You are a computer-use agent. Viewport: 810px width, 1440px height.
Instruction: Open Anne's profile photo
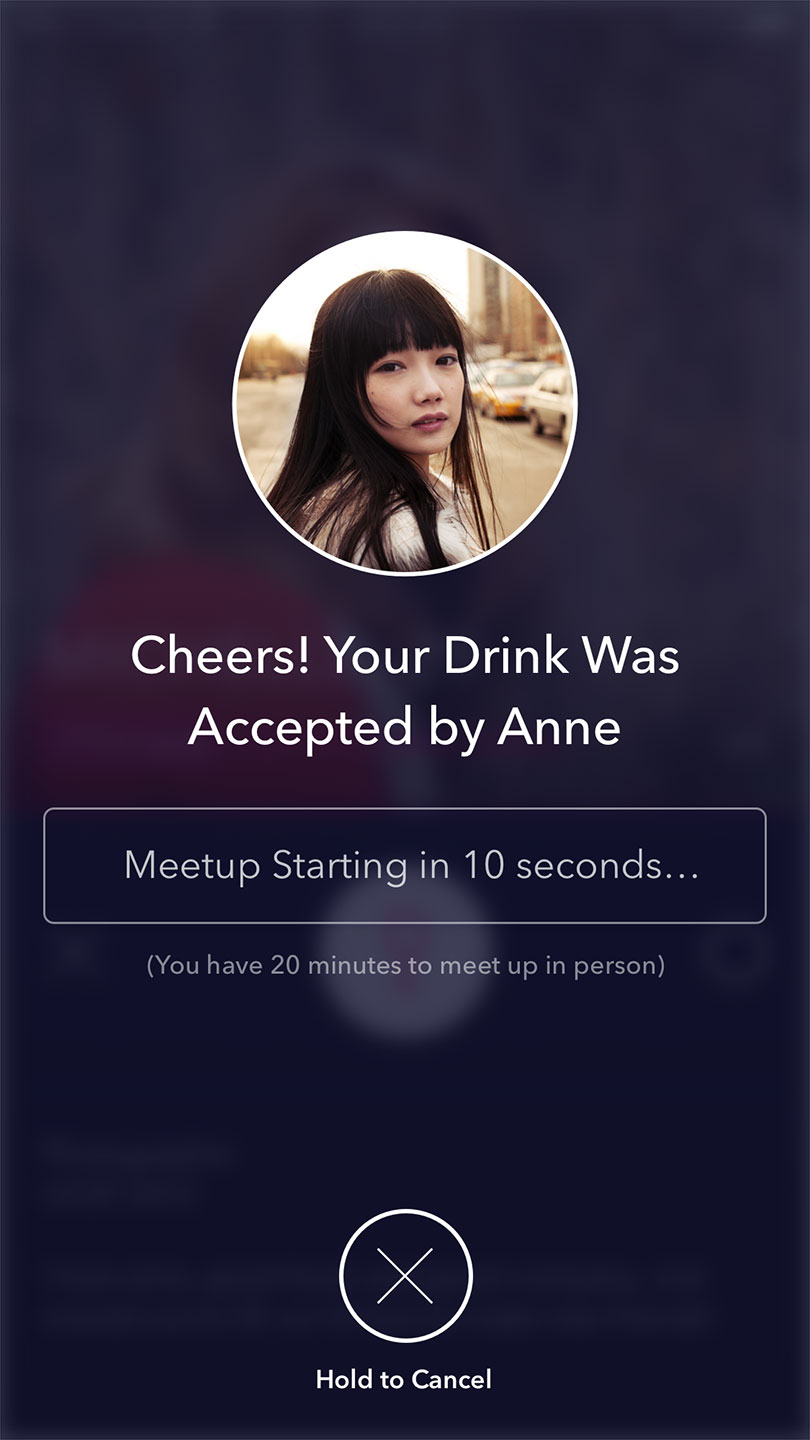(405, 403)
